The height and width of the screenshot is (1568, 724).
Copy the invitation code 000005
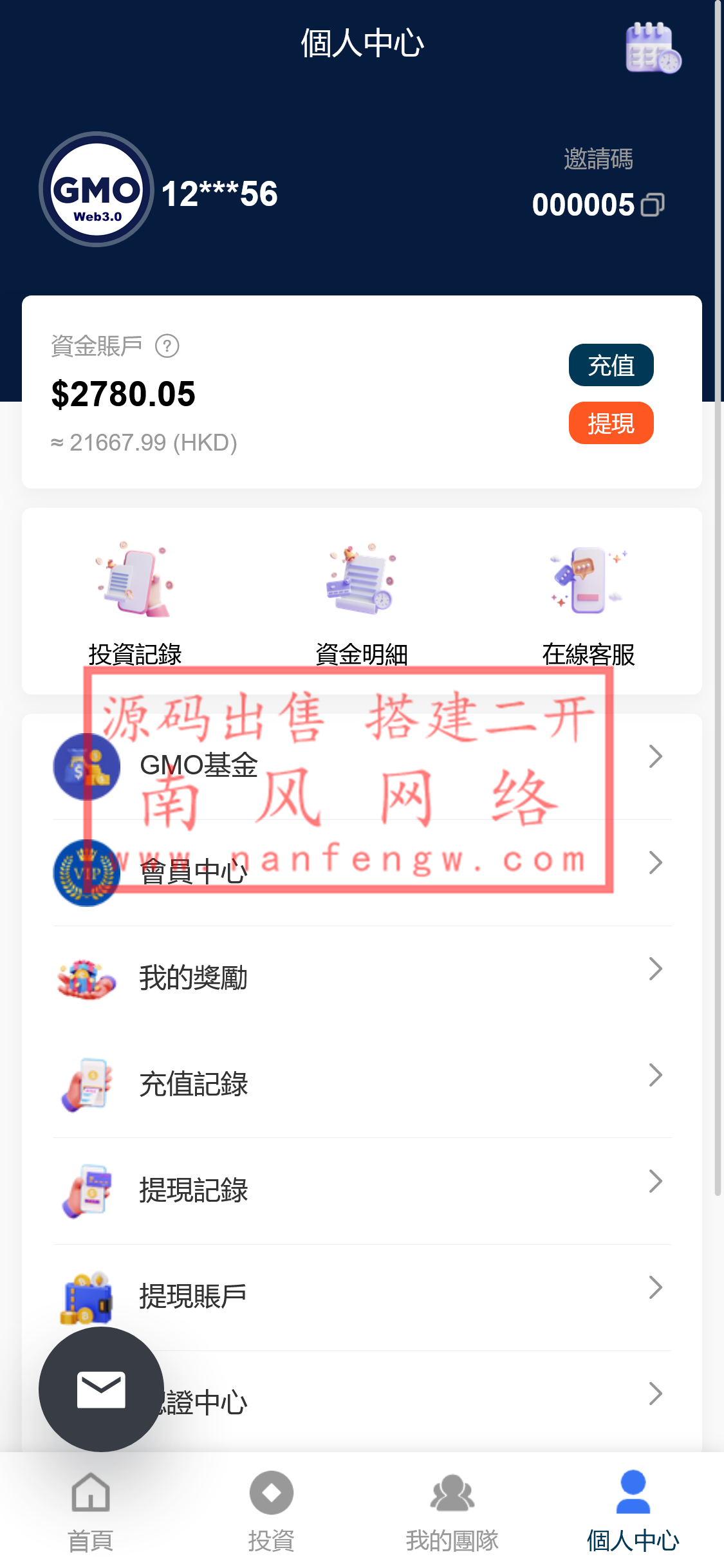tap(653, 205)
